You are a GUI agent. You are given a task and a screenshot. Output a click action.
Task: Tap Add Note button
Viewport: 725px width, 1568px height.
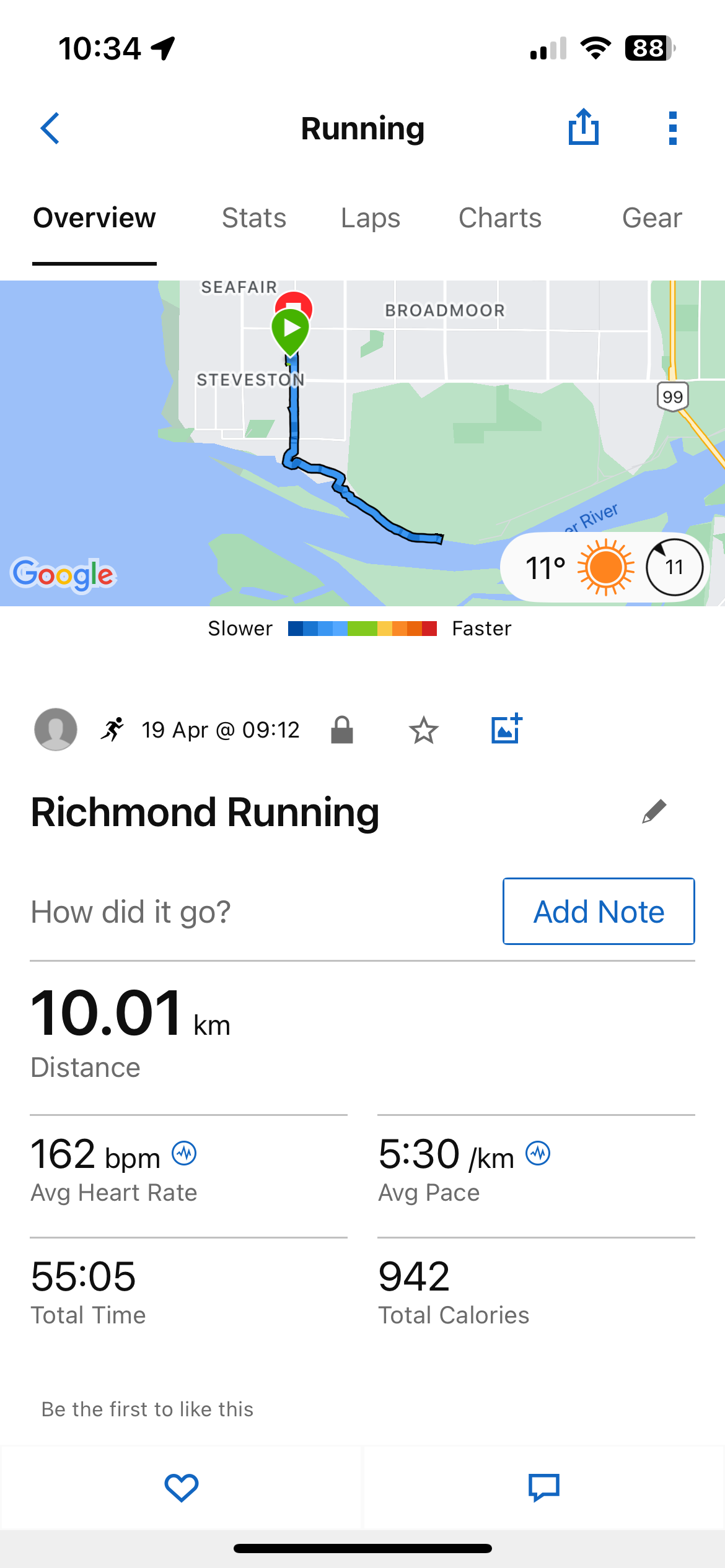pos(599,911)
